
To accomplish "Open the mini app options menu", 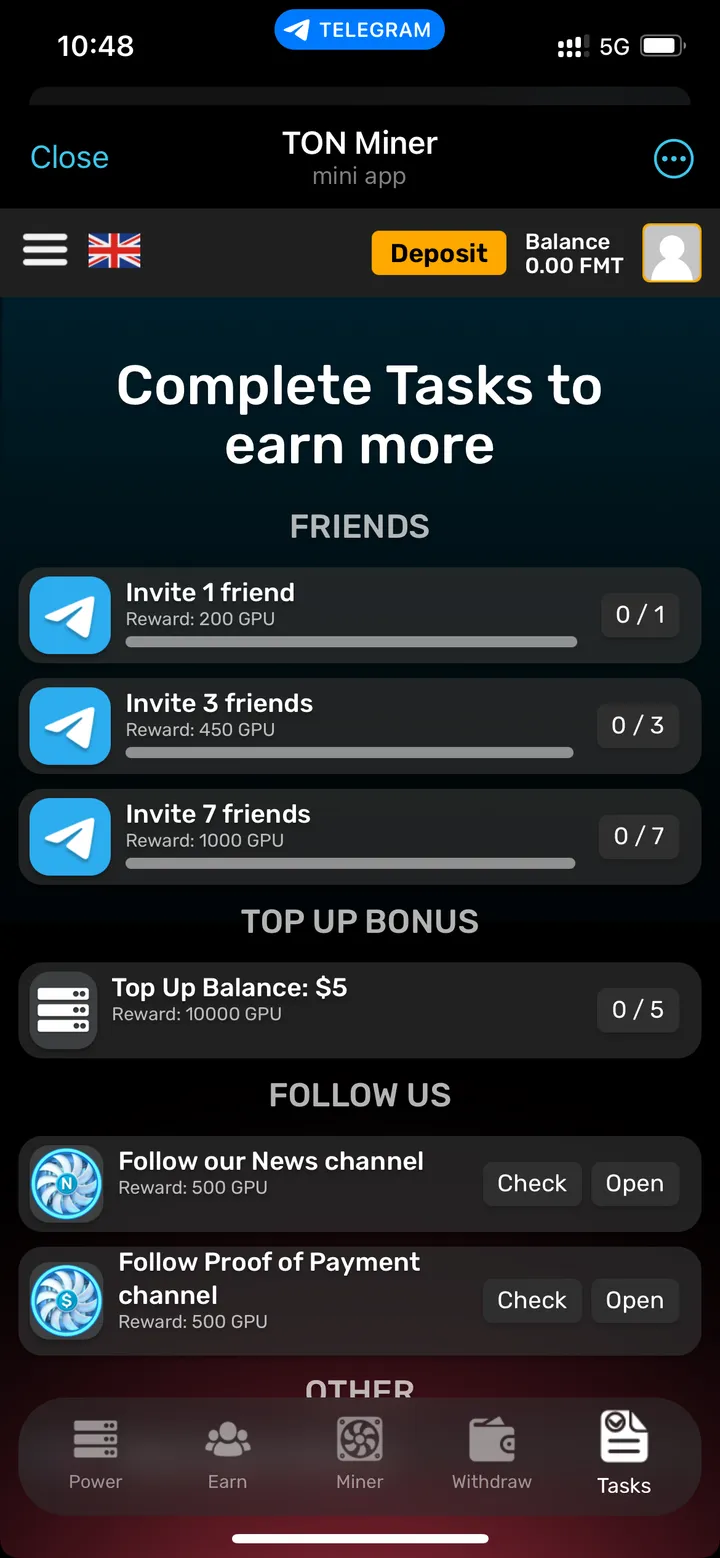I will [673, 158].
